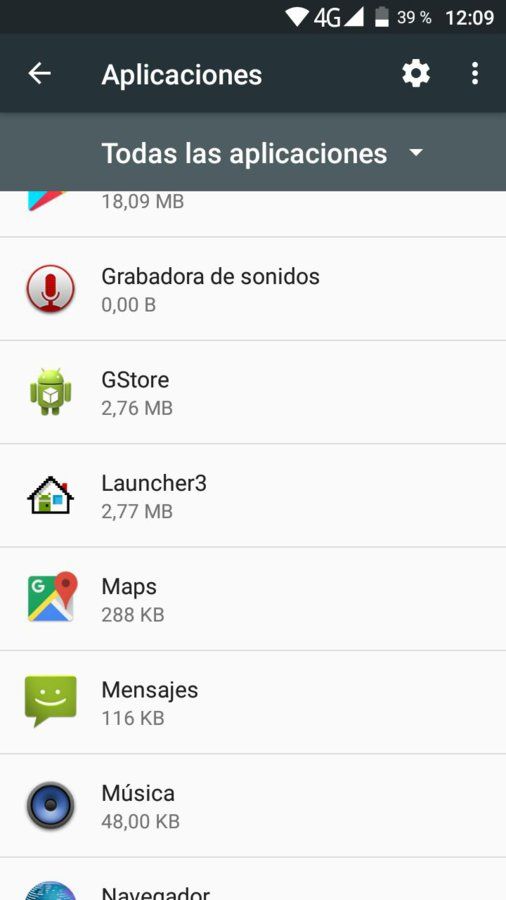This screenshot has height=900, width=506.
Task: Go back with the arrow icon
Action: pos(40,73)
